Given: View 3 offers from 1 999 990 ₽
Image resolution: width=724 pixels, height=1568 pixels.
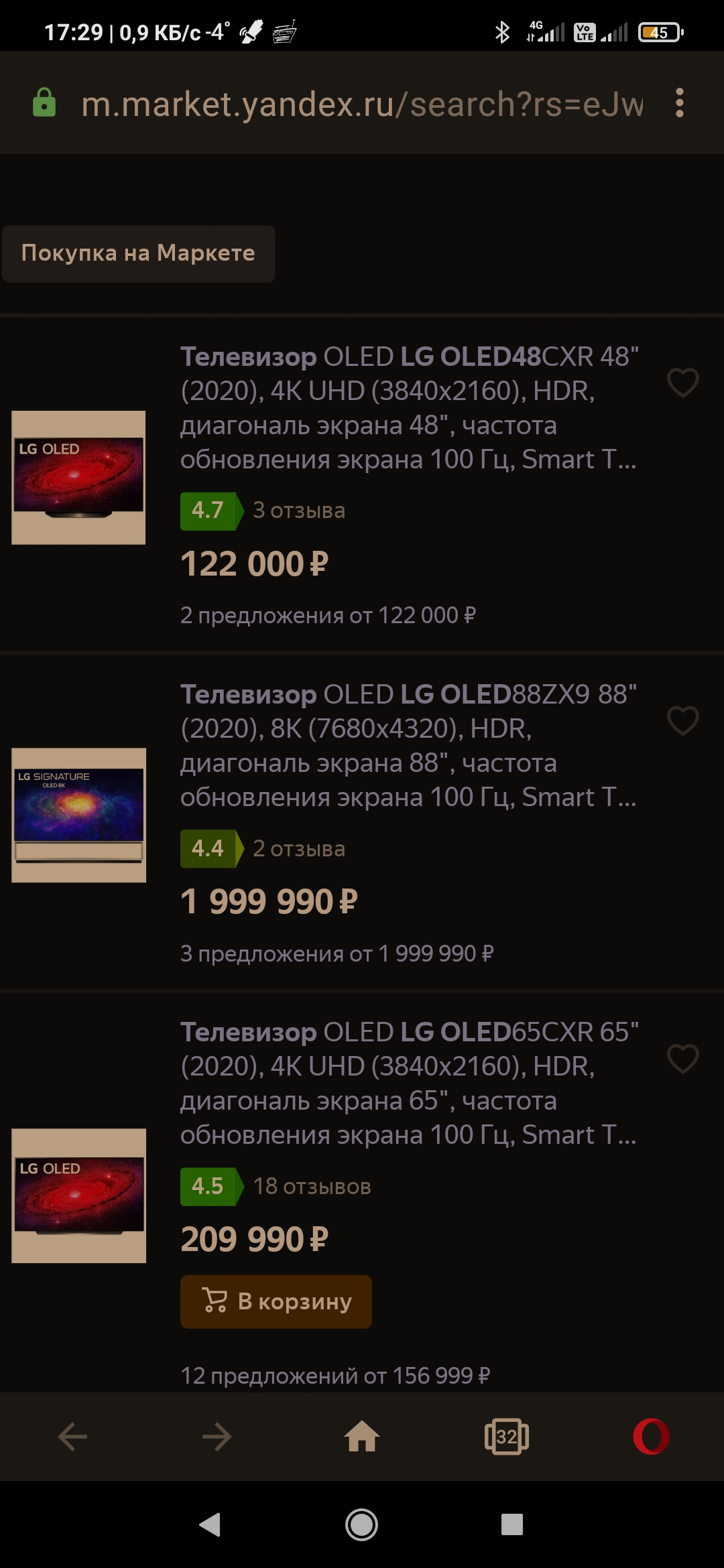Looking at the screenshot, I should point(337,953).
